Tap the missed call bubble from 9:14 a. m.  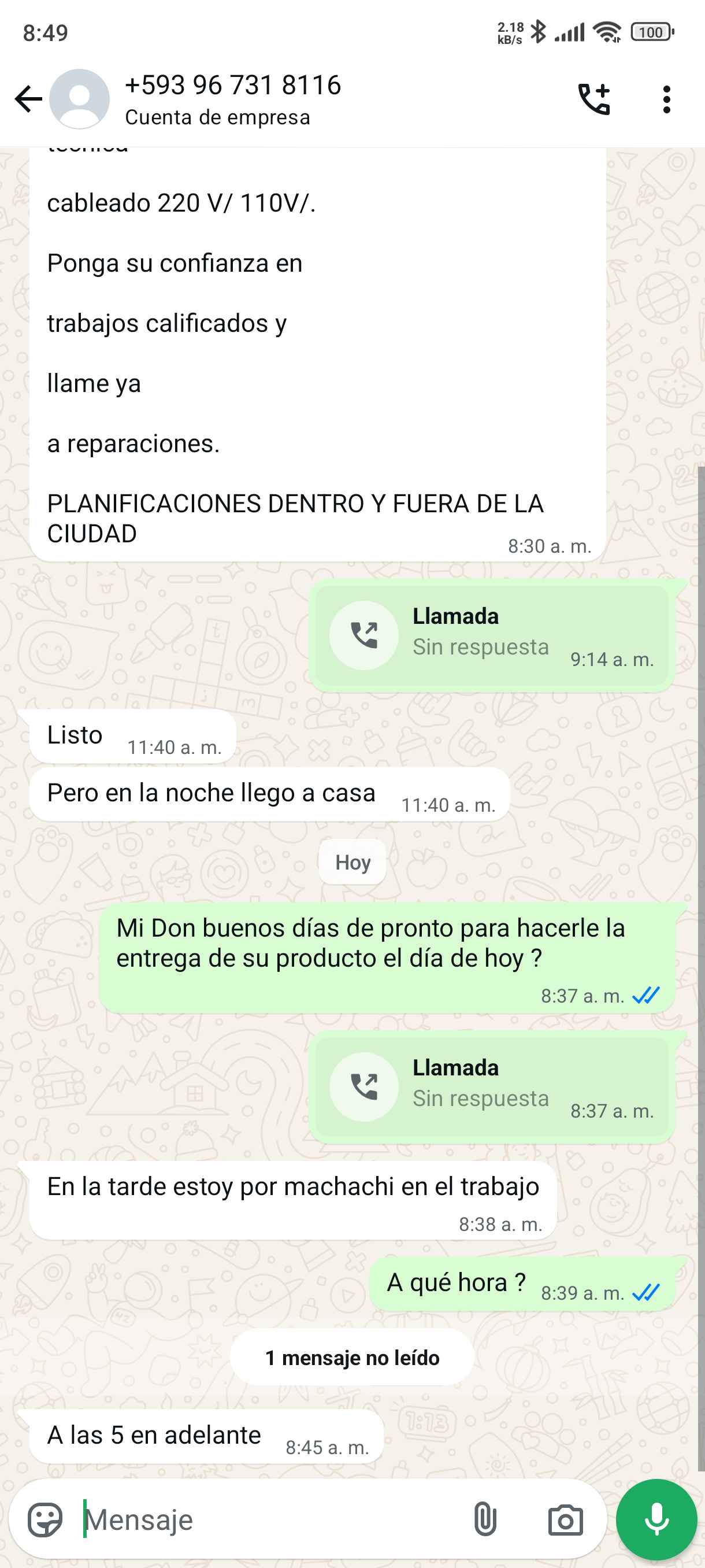[491, 635]
